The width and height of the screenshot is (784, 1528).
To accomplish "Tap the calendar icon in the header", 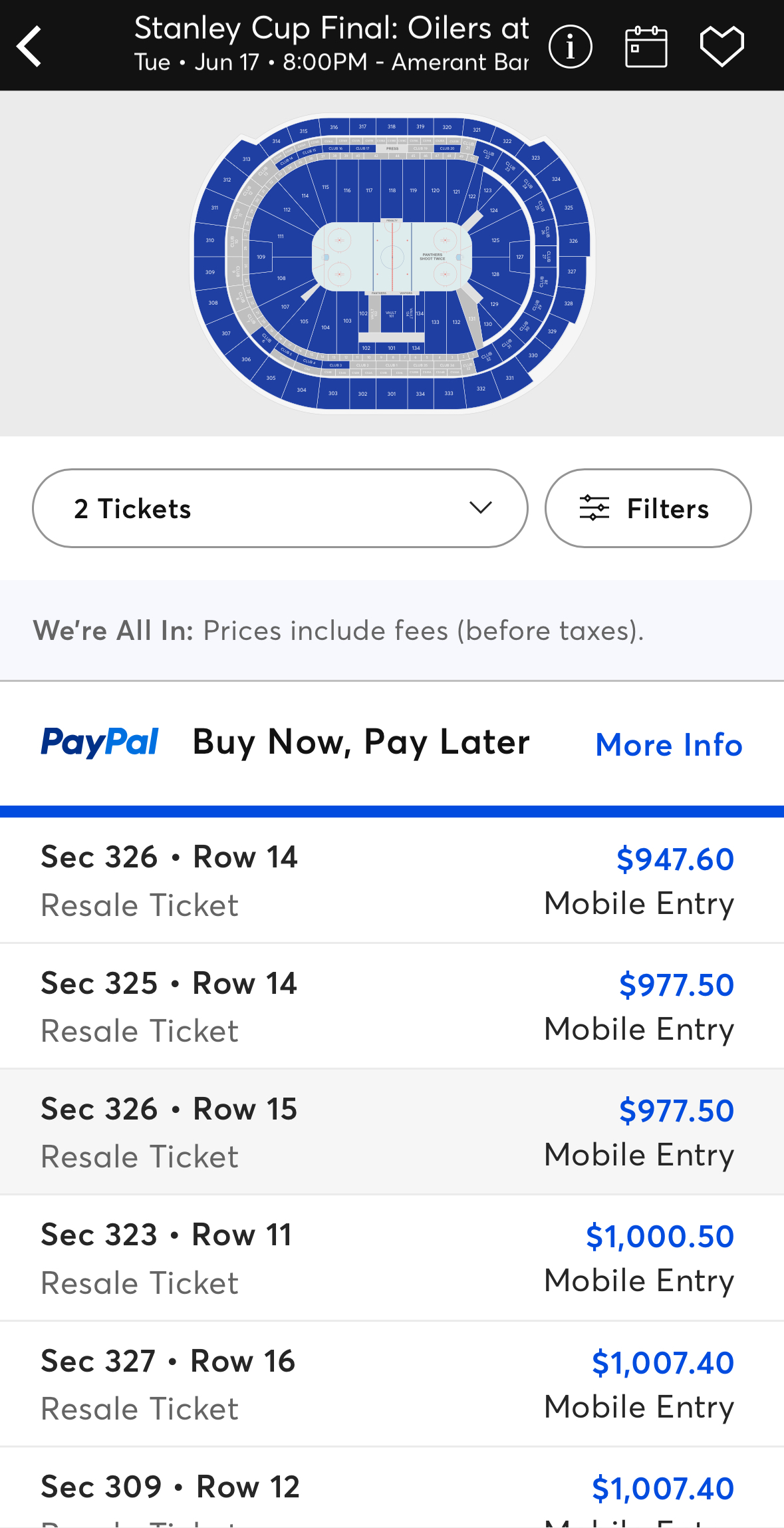I will [x=646, y=47].
